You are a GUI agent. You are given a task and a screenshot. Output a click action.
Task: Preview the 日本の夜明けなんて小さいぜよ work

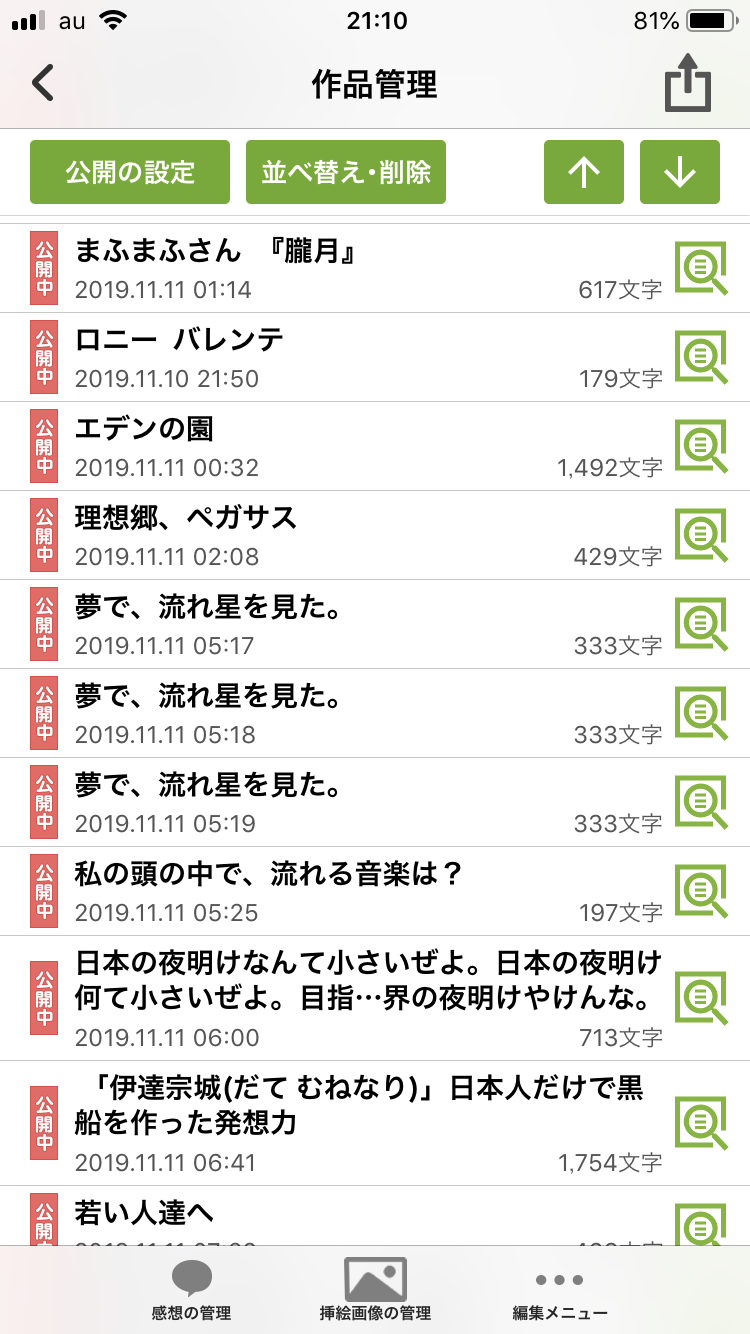pyautogui.click(x=701, y=998)
